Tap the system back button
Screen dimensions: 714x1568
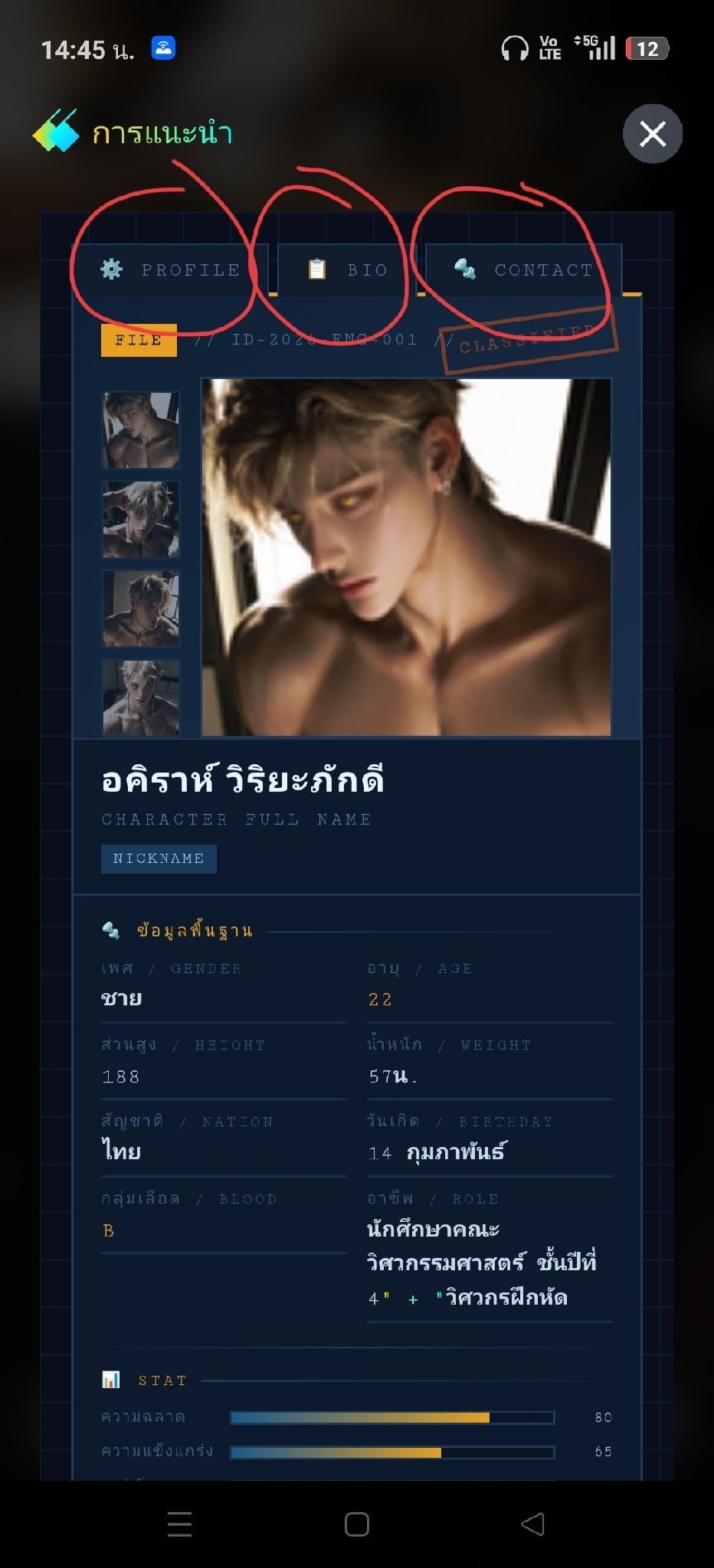point(532,1524)
